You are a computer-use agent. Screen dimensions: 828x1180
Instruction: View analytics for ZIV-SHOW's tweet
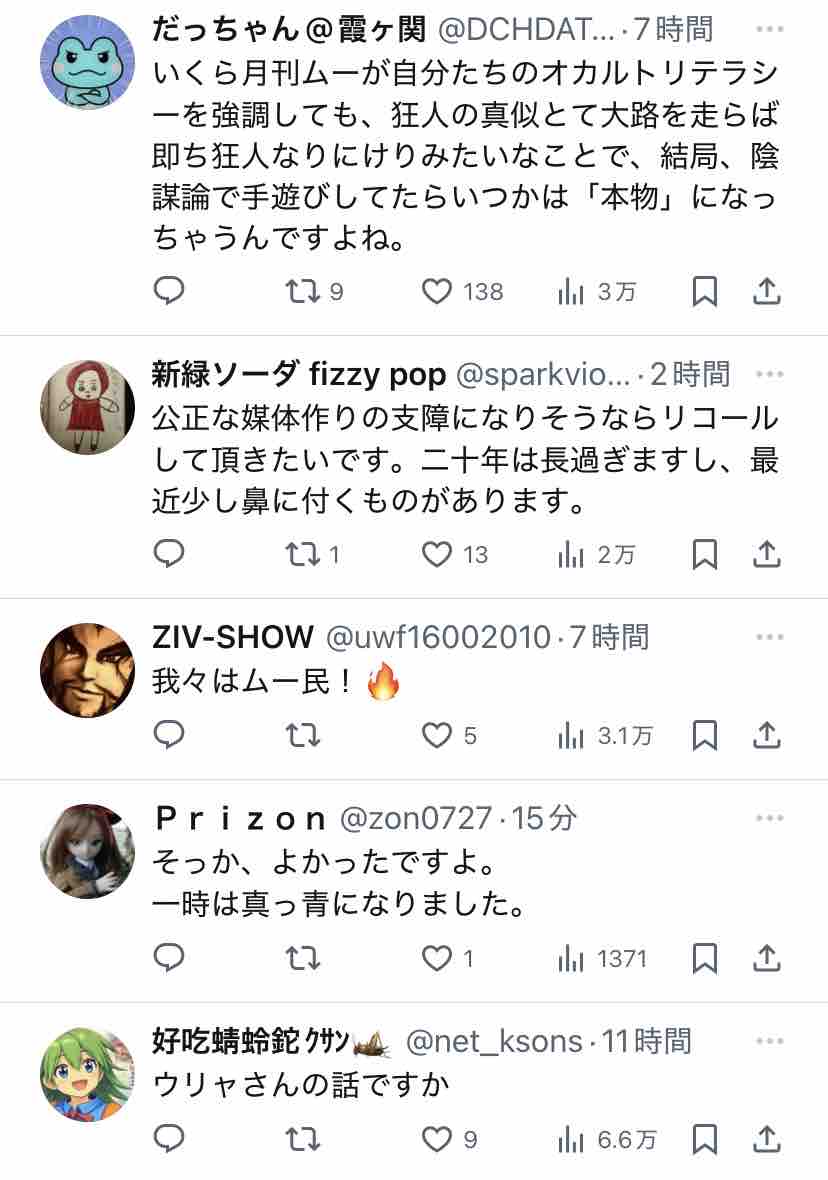tap(571, 736)
